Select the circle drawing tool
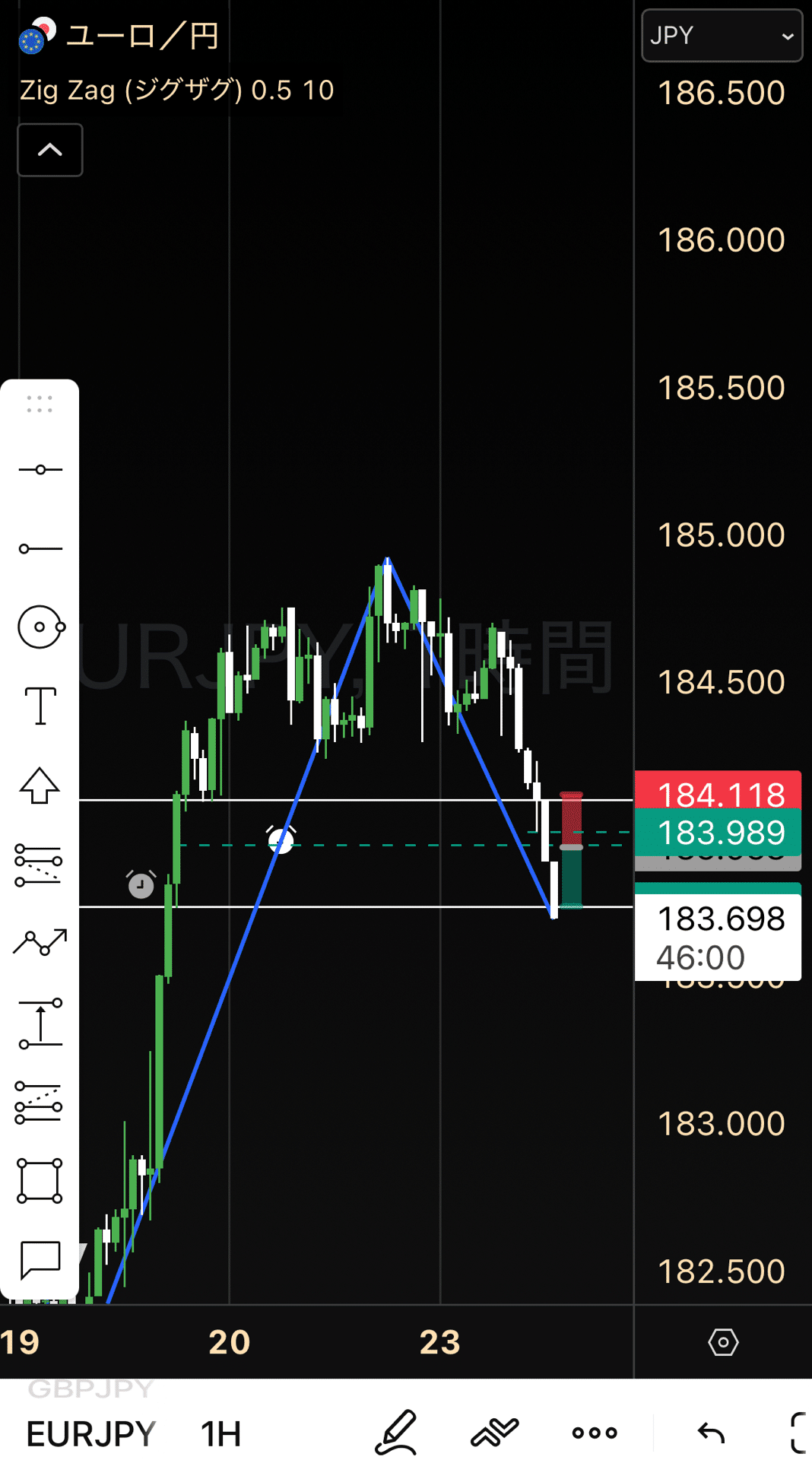This screenshot has width=812, height=1460. click(40, 627)
